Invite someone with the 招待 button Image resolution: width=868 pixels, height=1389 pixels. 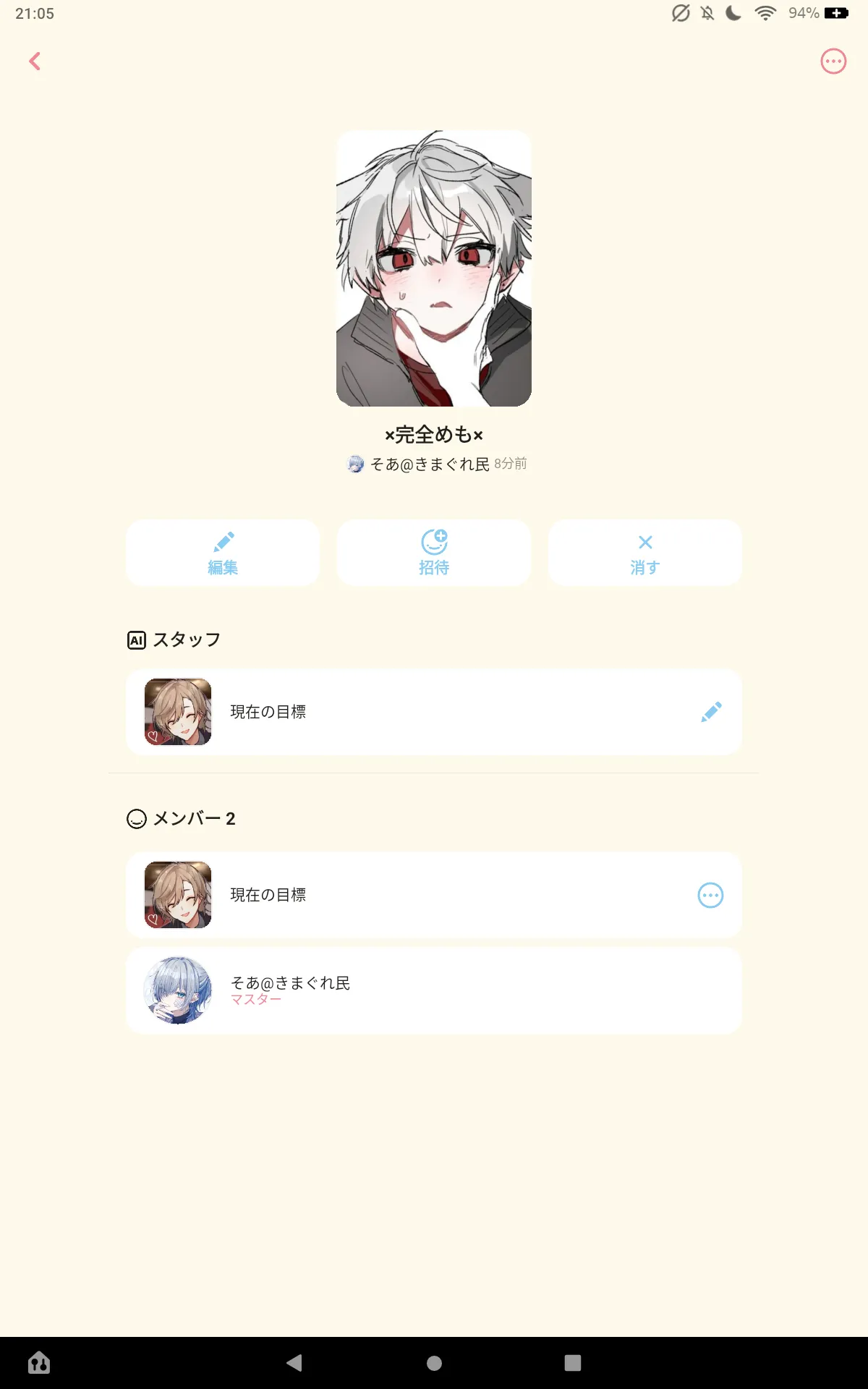[x=434, y=553]
